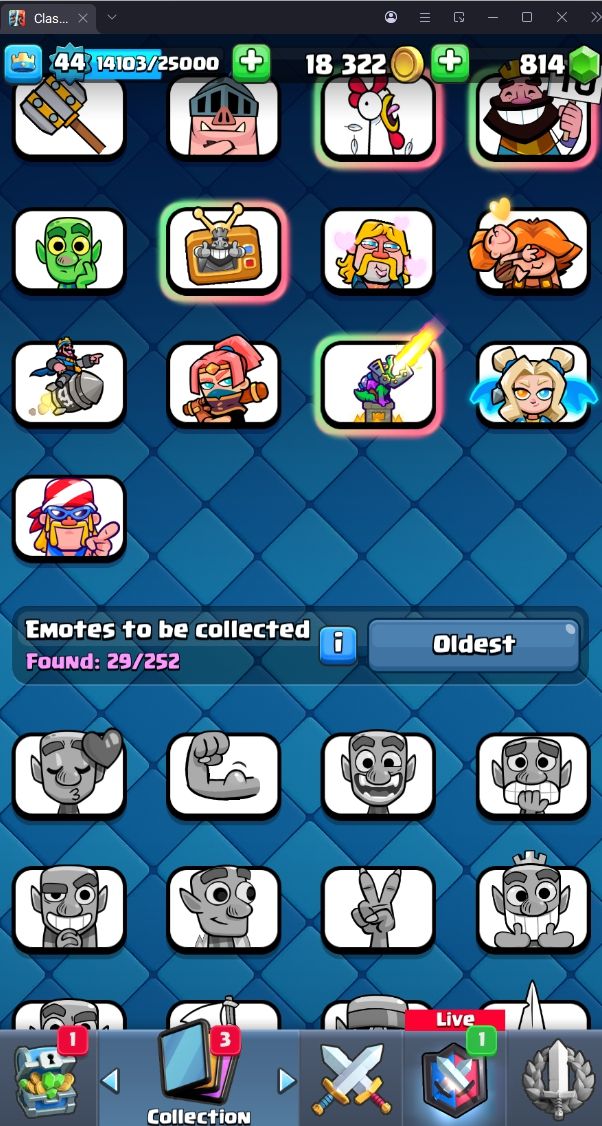
Task: Open the princess with hearts emote
Action: tap(378, 250)
